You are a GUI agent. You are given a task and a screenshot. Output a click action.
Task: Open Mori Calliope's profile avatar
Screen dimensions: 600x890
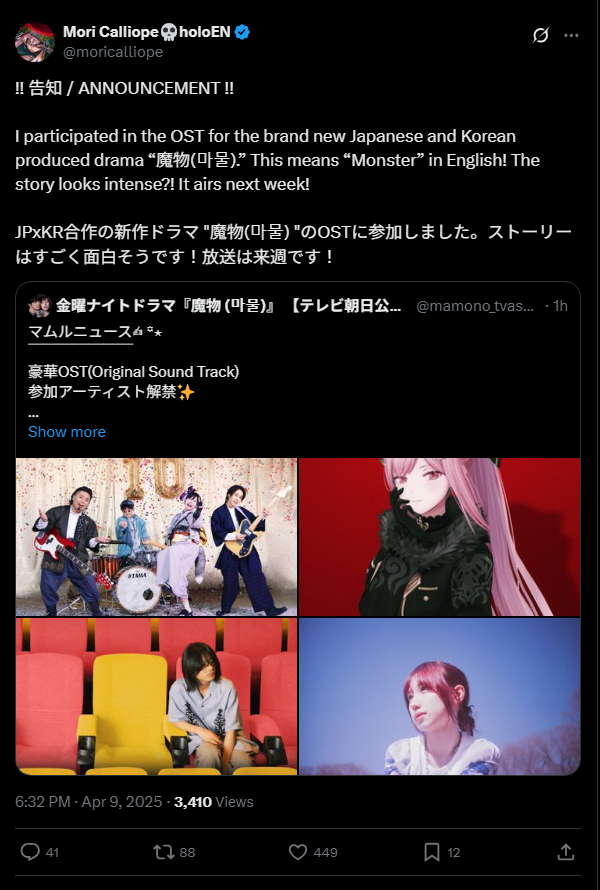tap(35, 41)
